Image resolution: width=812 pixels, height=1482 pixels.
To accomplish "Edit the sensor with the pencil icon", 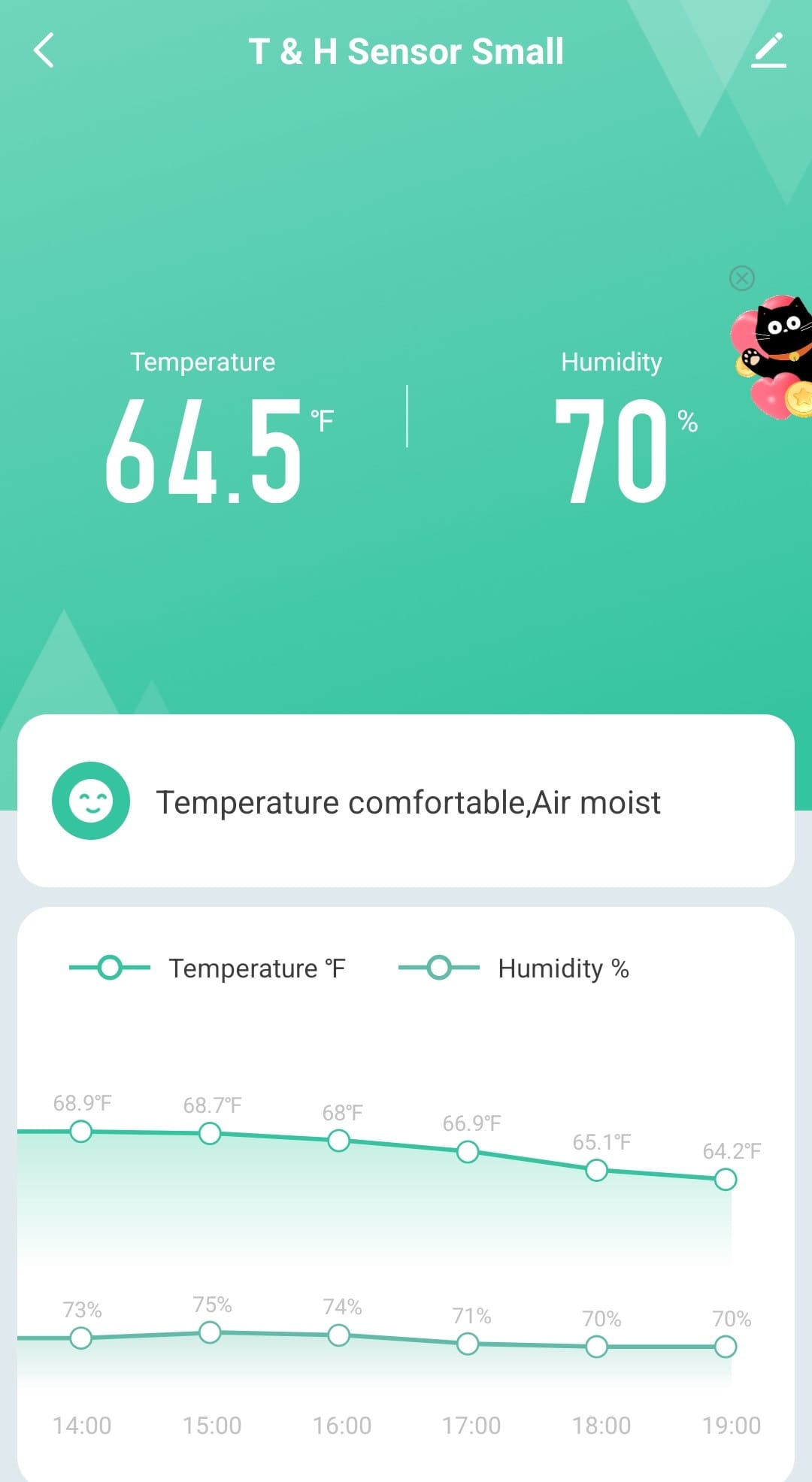I will [768, 51].
